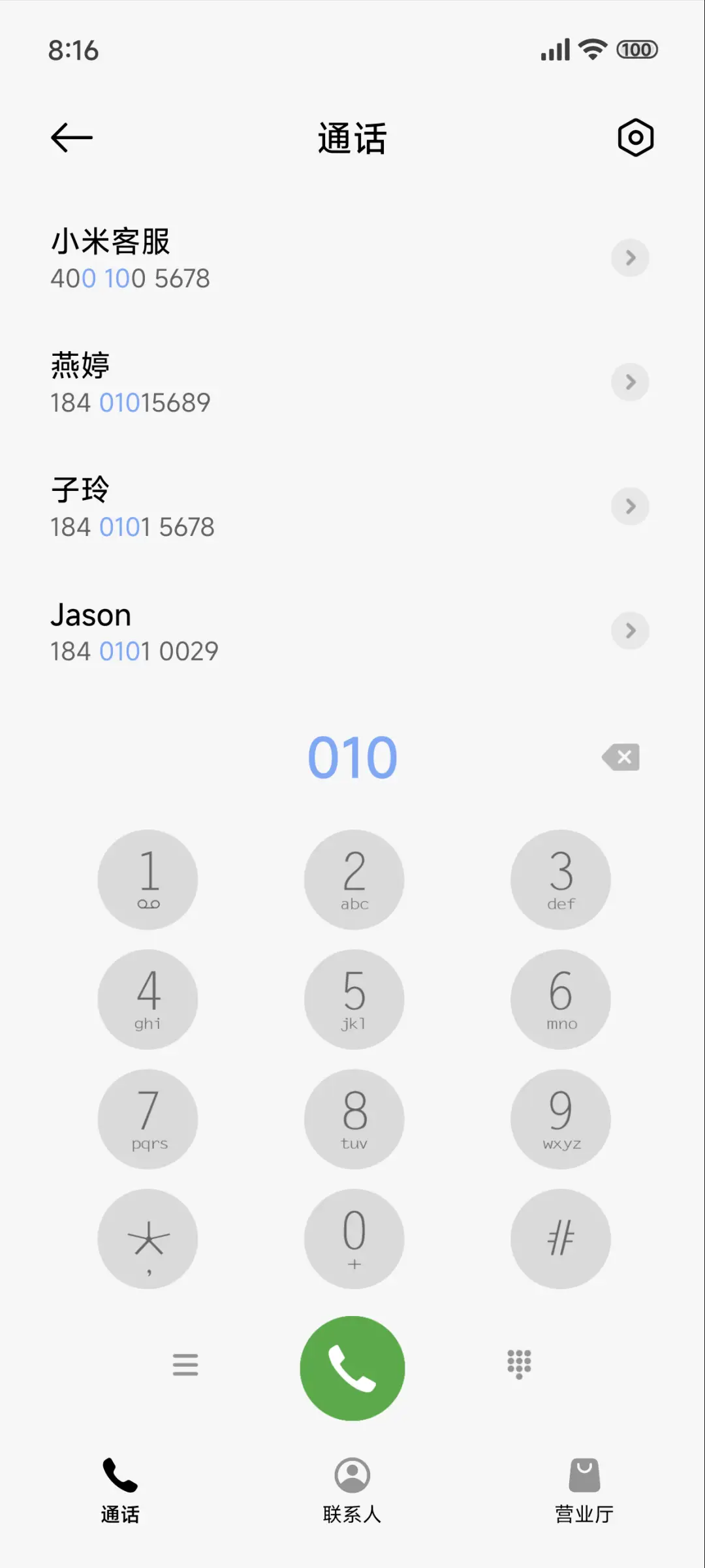This screenshot has height=1568, width=705.
Task: Expand details for 燕婷 call record
Action: click(x=629, y=382)
